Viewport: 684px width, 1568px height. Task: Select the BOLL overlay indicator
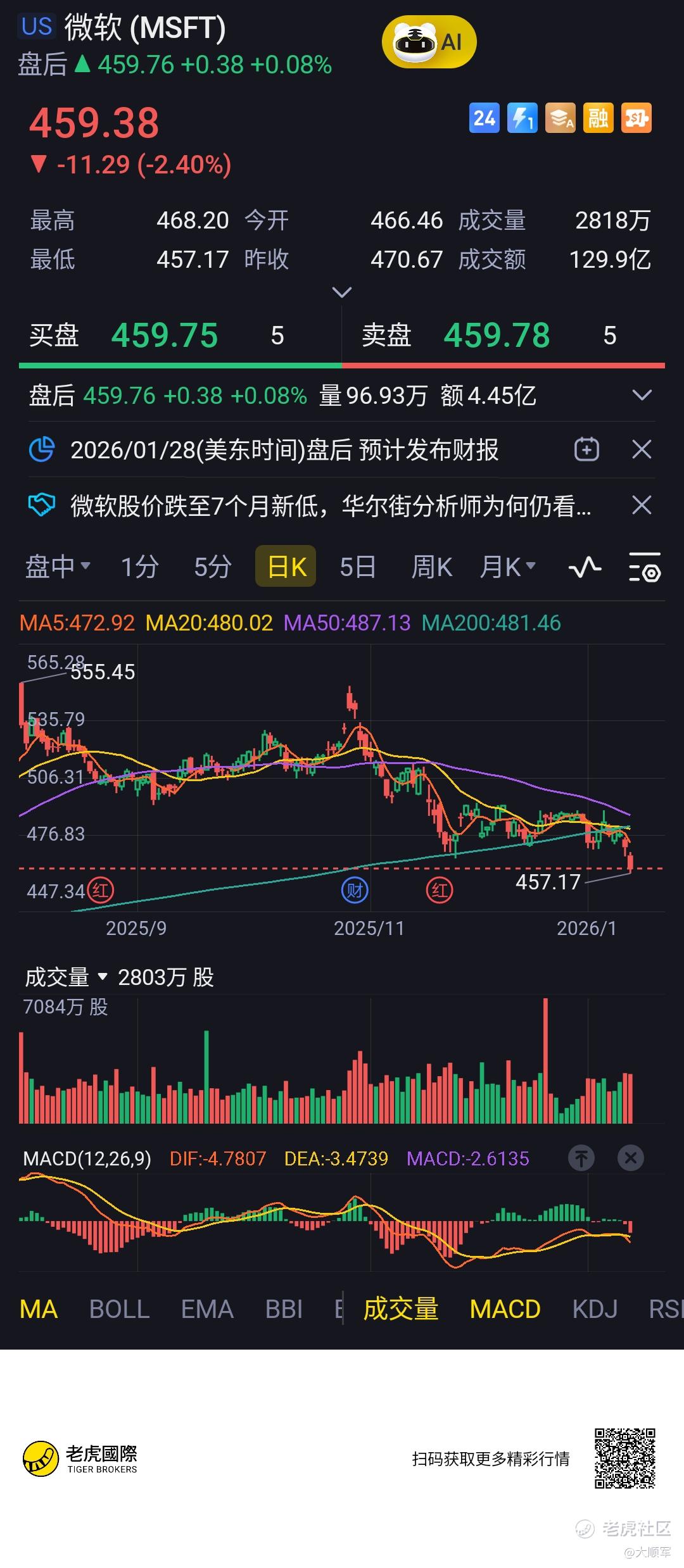pyautogui.click(x=119, y=1309)
